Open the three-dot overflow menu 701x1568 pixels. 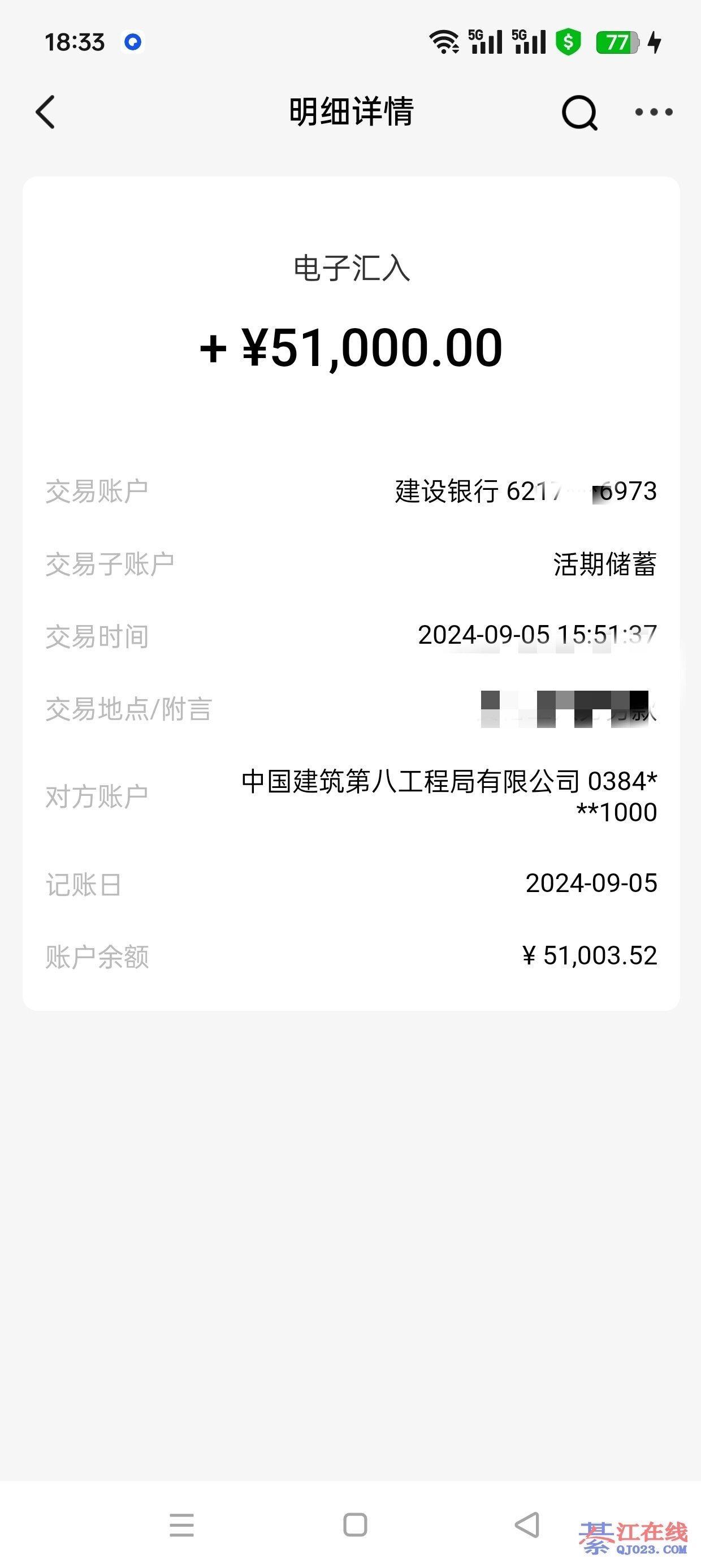tap(654, 112)
